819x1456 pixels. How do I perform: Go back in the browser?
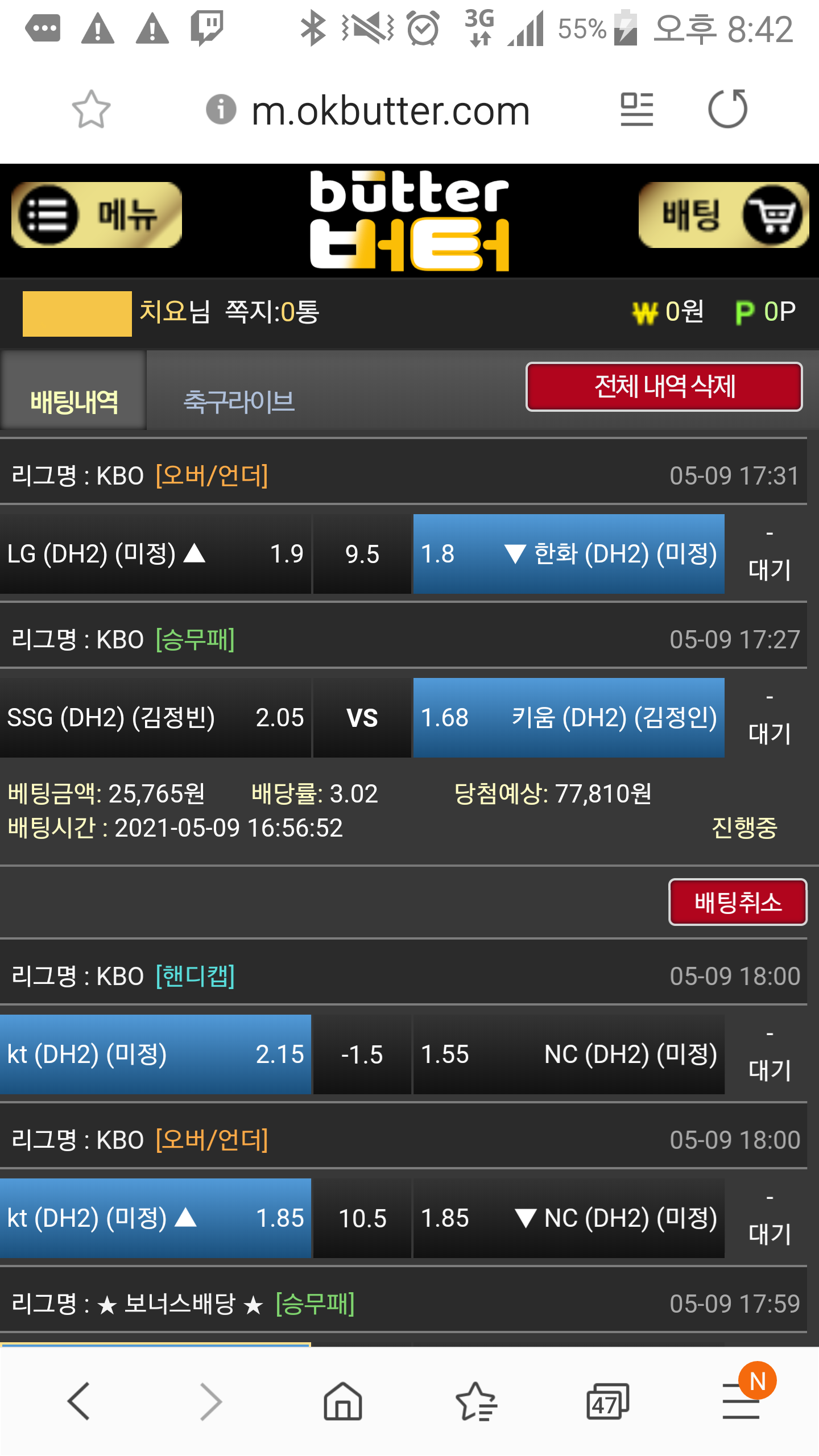pyautogui.click(x=78, y=1401)
